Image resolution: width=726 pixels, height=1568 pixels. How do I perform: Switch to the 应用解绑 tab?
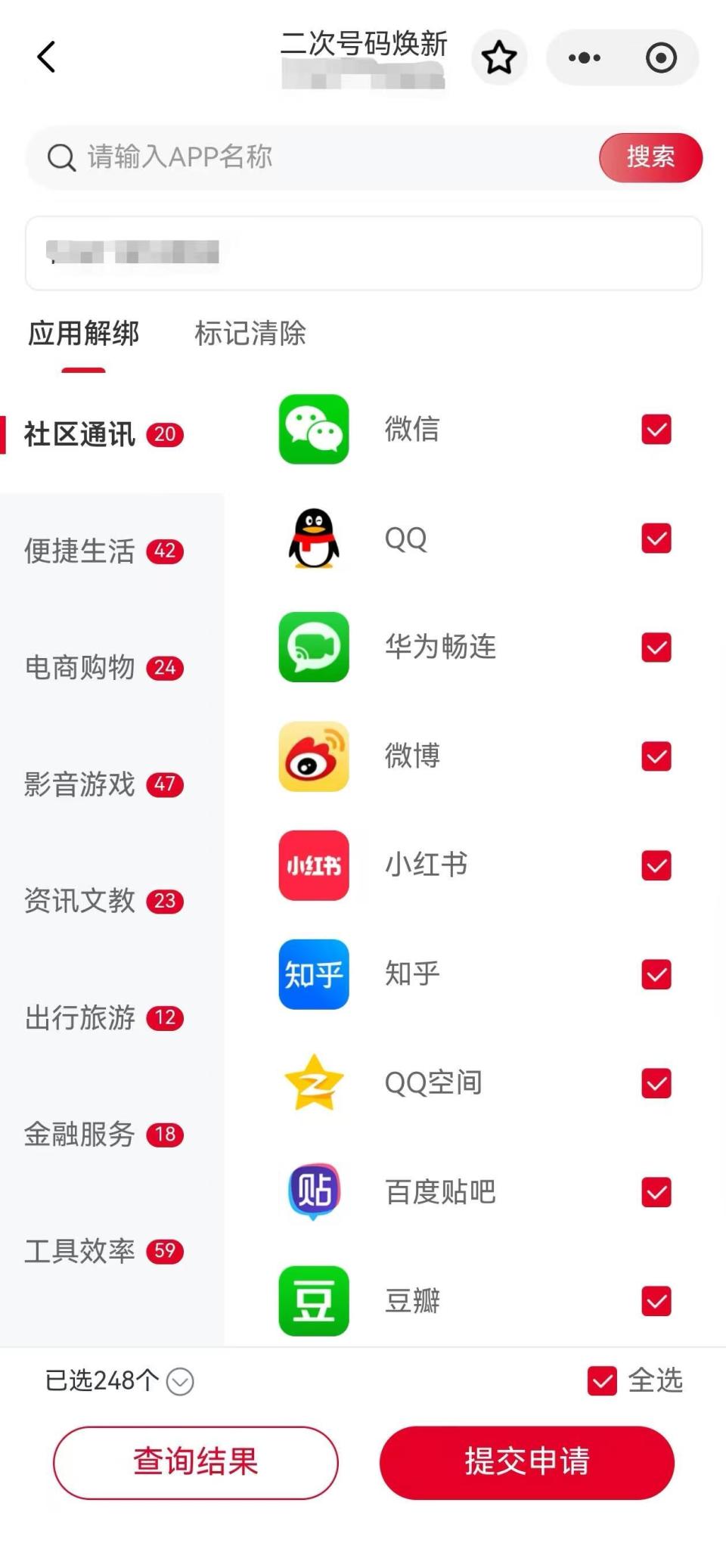coord(82,334)
